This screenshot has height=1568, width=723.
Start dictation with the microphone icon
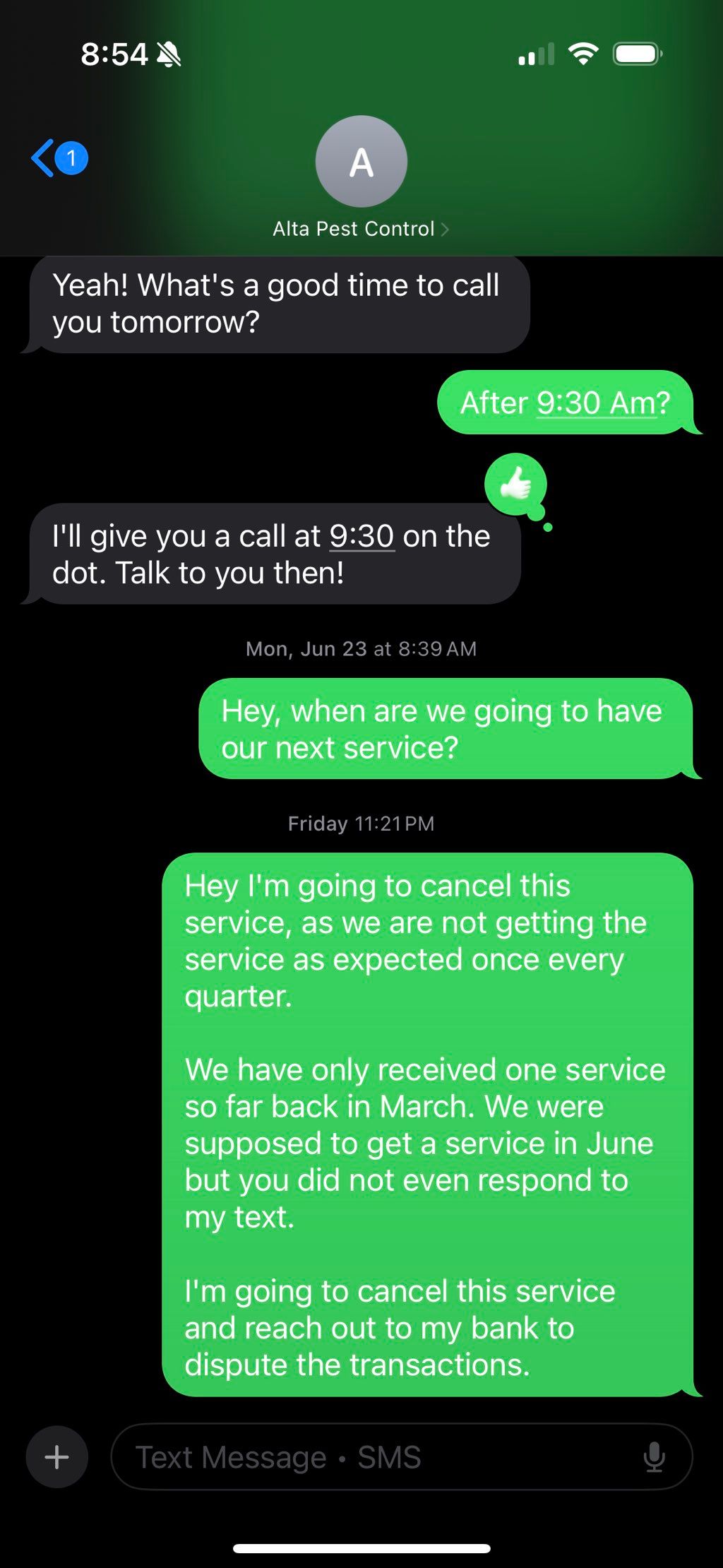[655, 1457]
